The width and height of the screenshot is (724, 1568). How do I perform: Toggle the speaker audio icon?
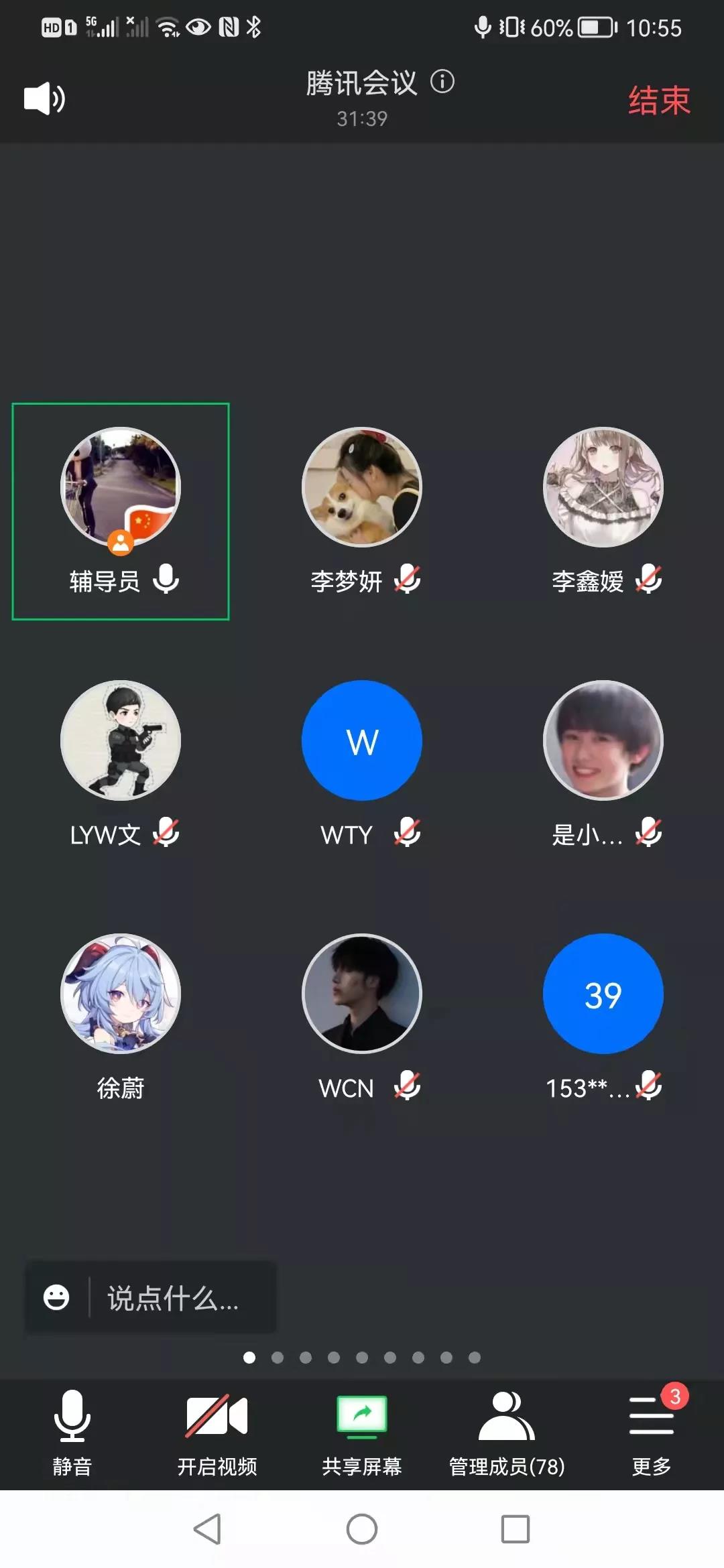pos(44,99)
